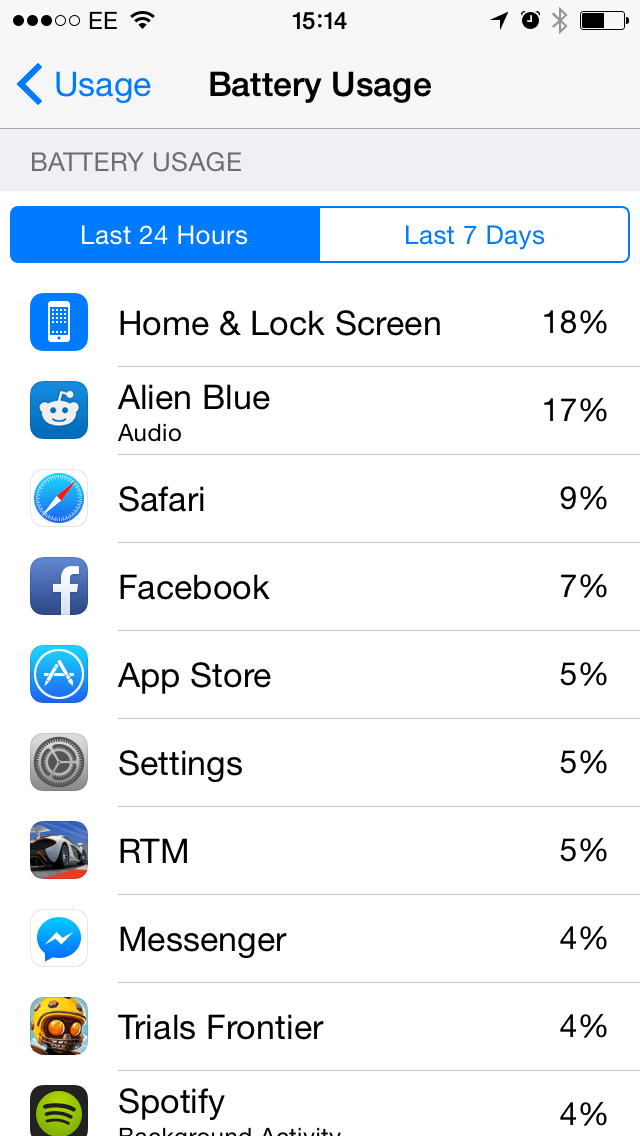The width and height of the screenshot is (640, 1136).
Task: Go back to the Usage screen
Action: [x=84, y=85]
